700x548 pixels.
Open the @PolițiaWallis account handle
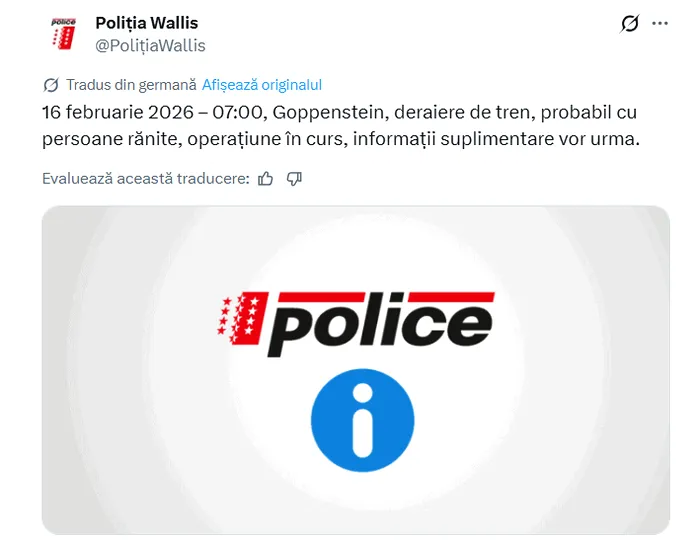coord(150,45)
